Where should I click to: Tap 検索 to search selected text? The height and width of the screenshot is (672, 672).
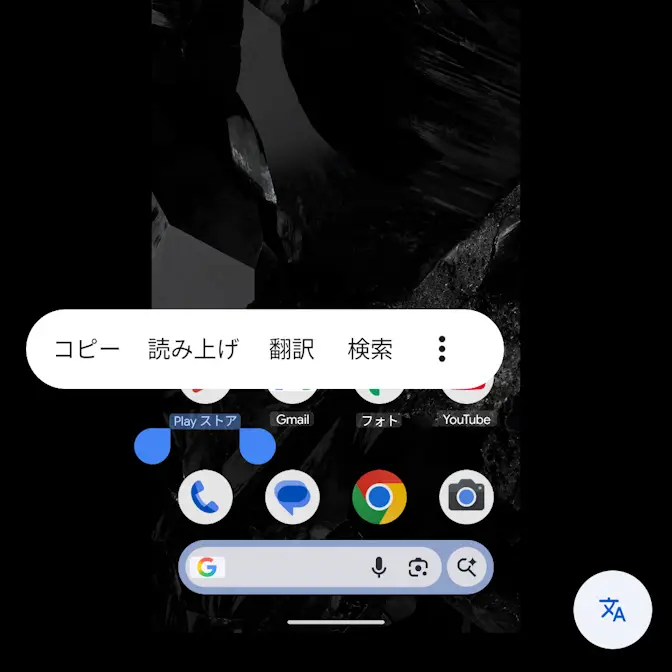pyautogui.click(x=370, y=349)
